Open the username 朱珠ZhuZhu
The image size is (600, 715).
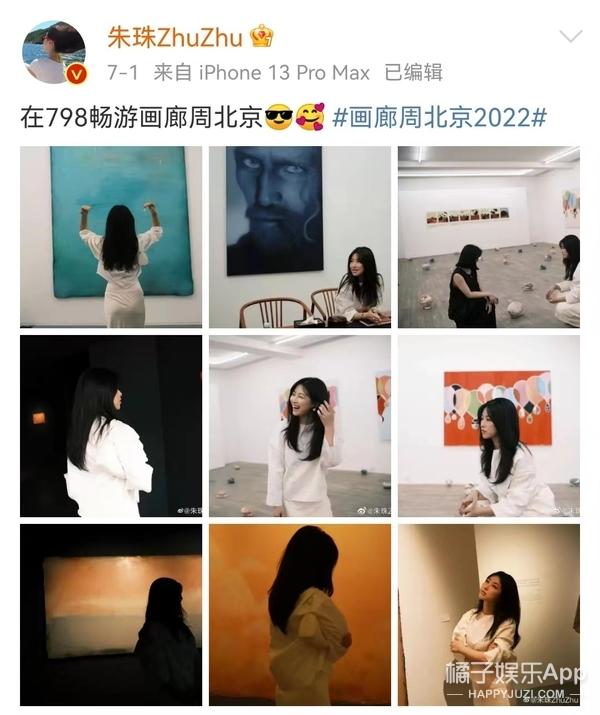[176, 38]
